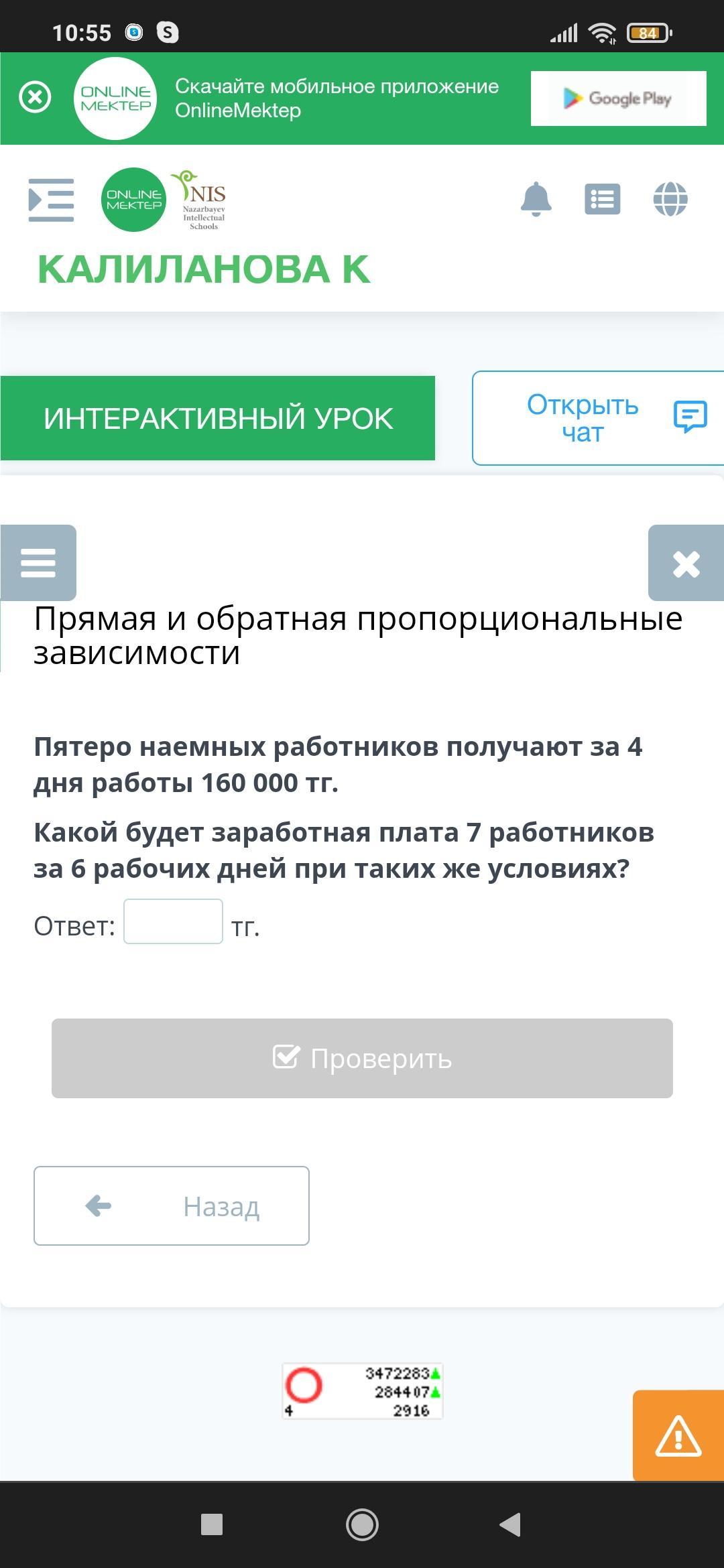Screen dimensions: 724x1568
Task: Open the notifications bell
Action: click(536, 199)
